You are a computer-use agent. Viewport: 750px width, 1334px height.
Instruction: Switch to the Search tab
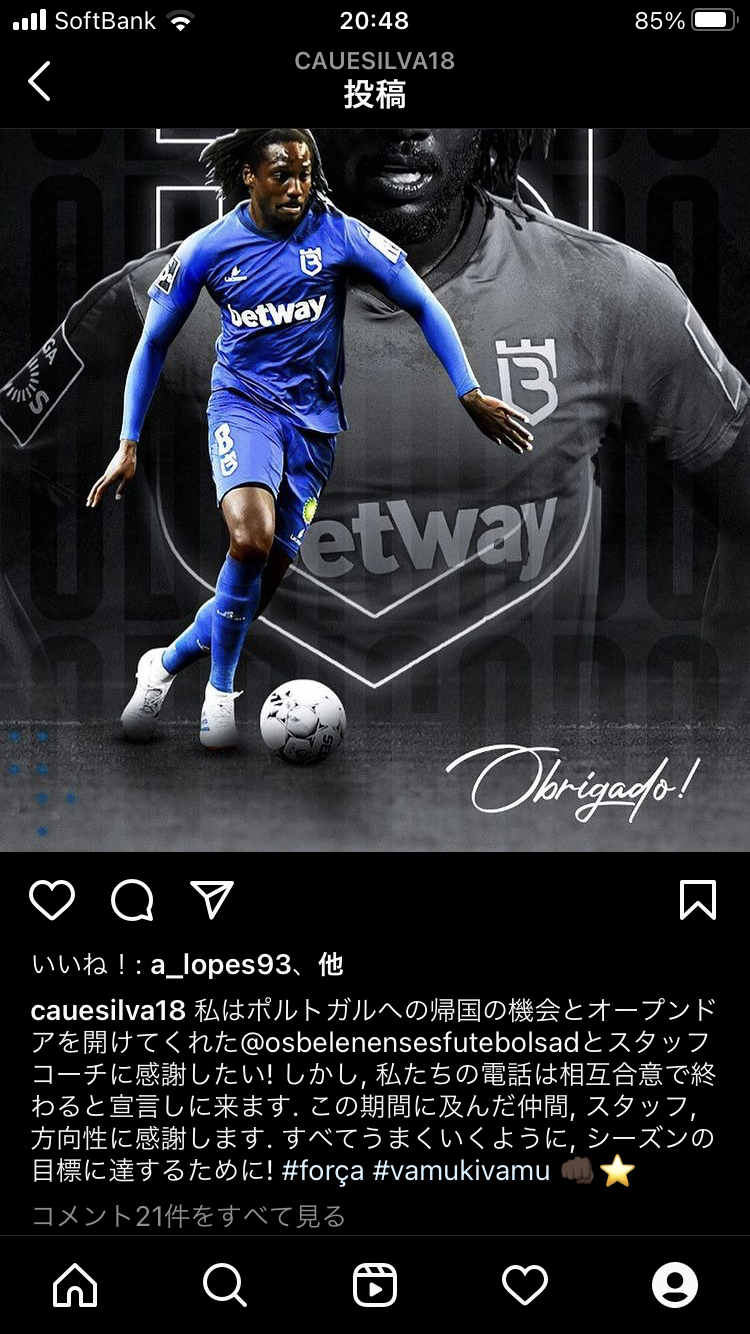point(225,1285)
